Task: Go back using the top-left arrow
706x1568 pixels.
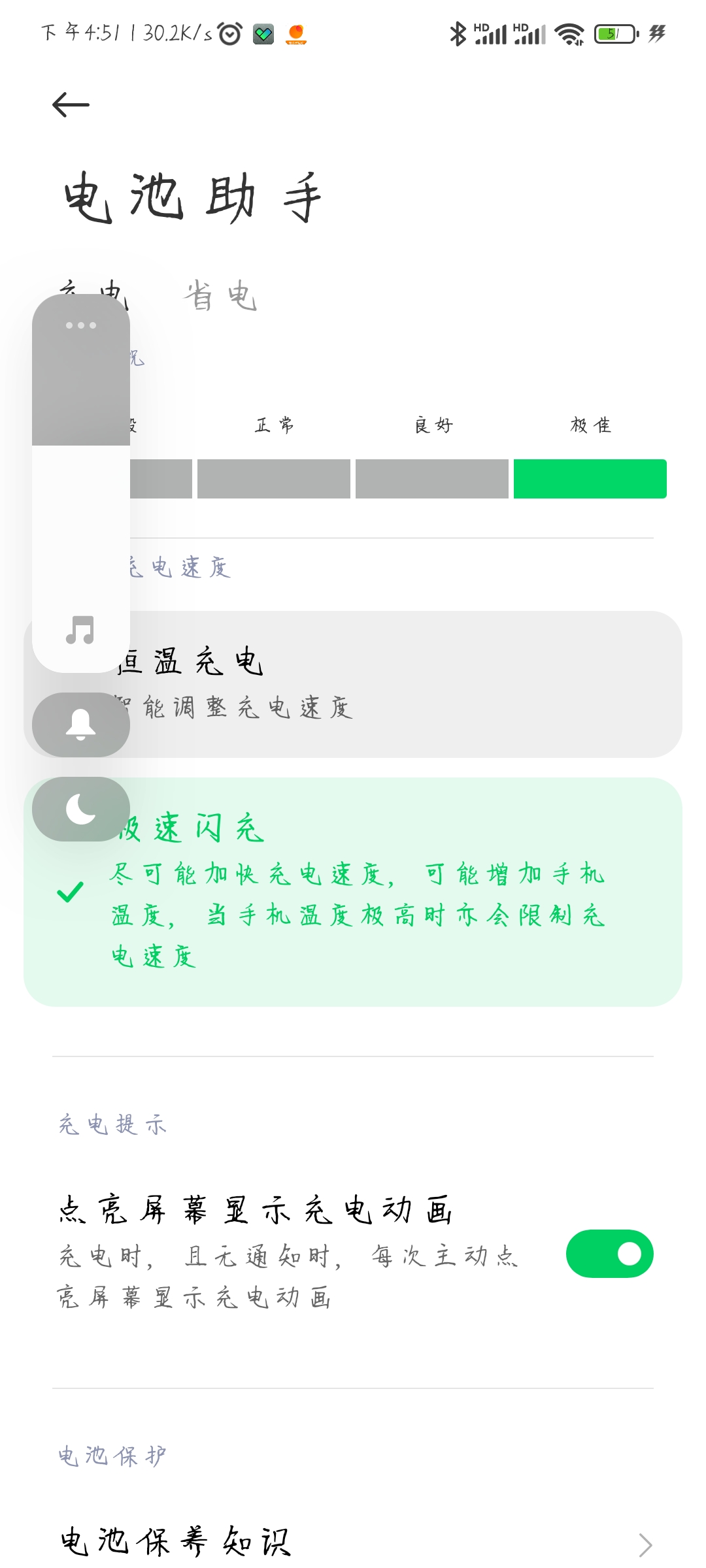Action: (x=71, y=105)
